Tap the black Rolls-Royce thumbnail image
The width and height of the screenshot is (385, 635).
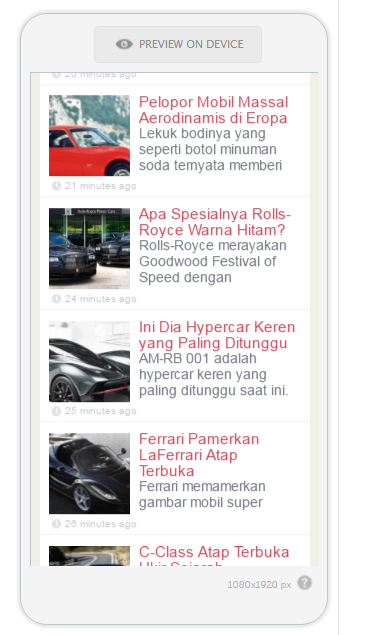coord(89,248)
